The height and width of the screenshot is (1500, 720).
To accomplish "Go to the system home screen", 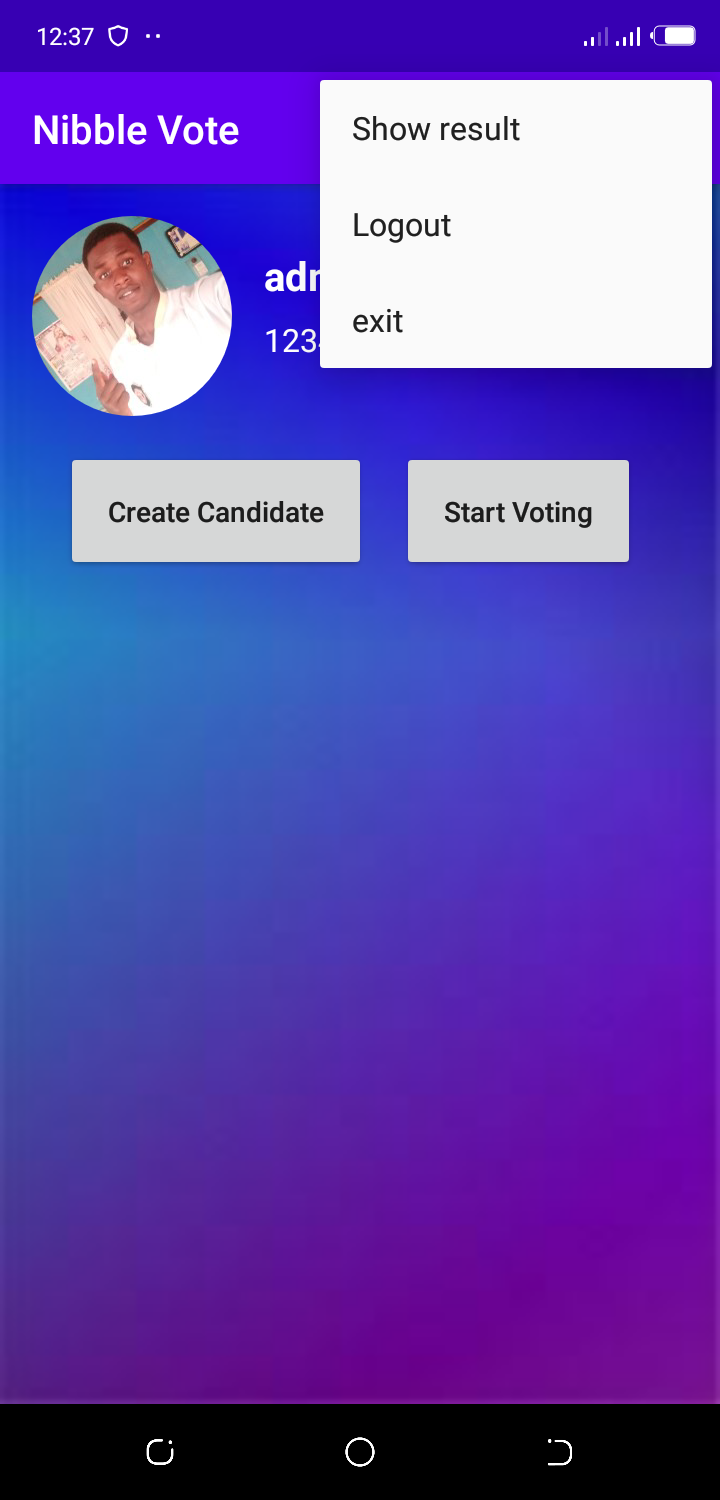I will click(360, 1452).
